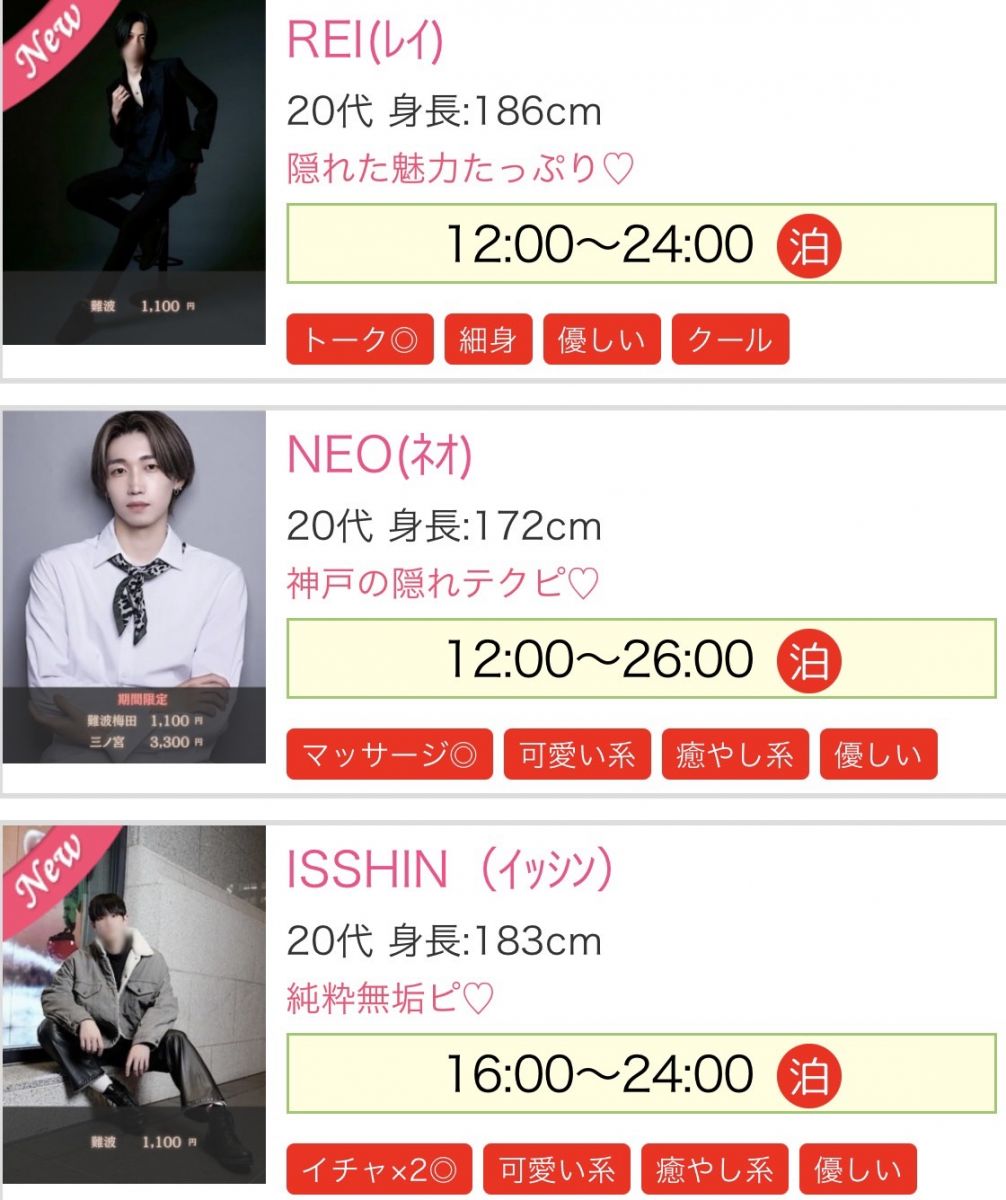Tap the 細身 tag on REI
The image size is (1006, 1200).
tap(488, 340)
